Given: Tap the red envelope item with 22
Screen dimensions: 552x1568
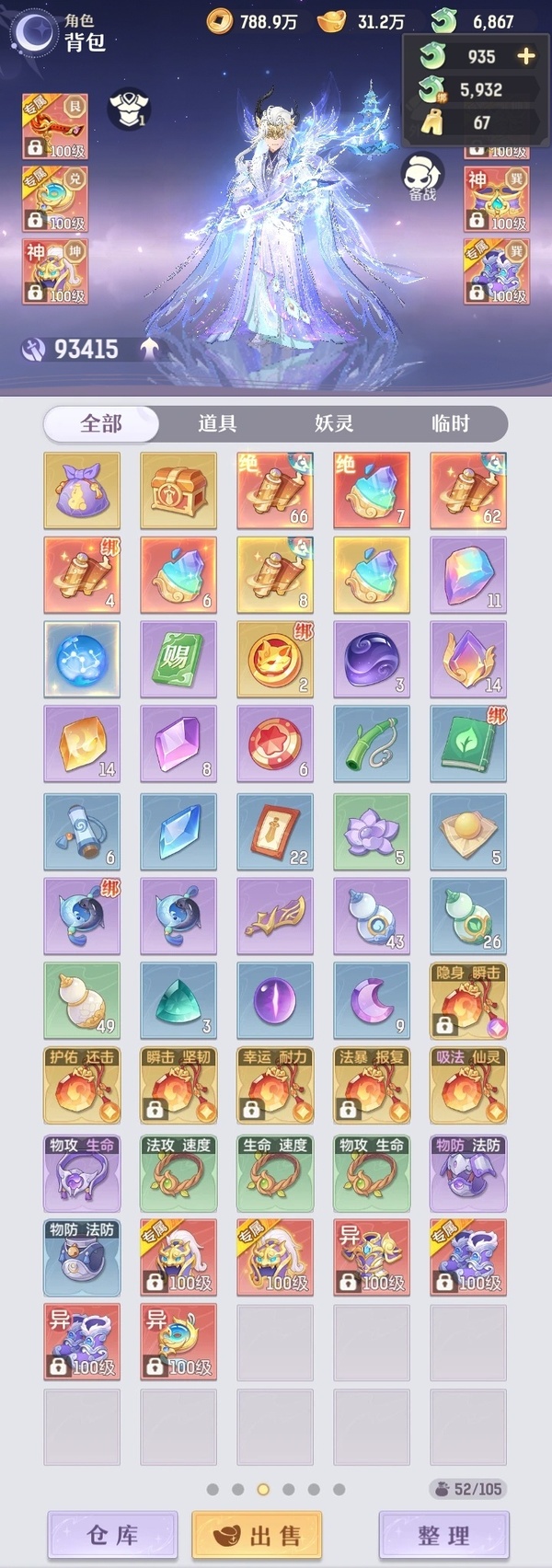Looking at the screenshot, I should (x=275, y=831).
